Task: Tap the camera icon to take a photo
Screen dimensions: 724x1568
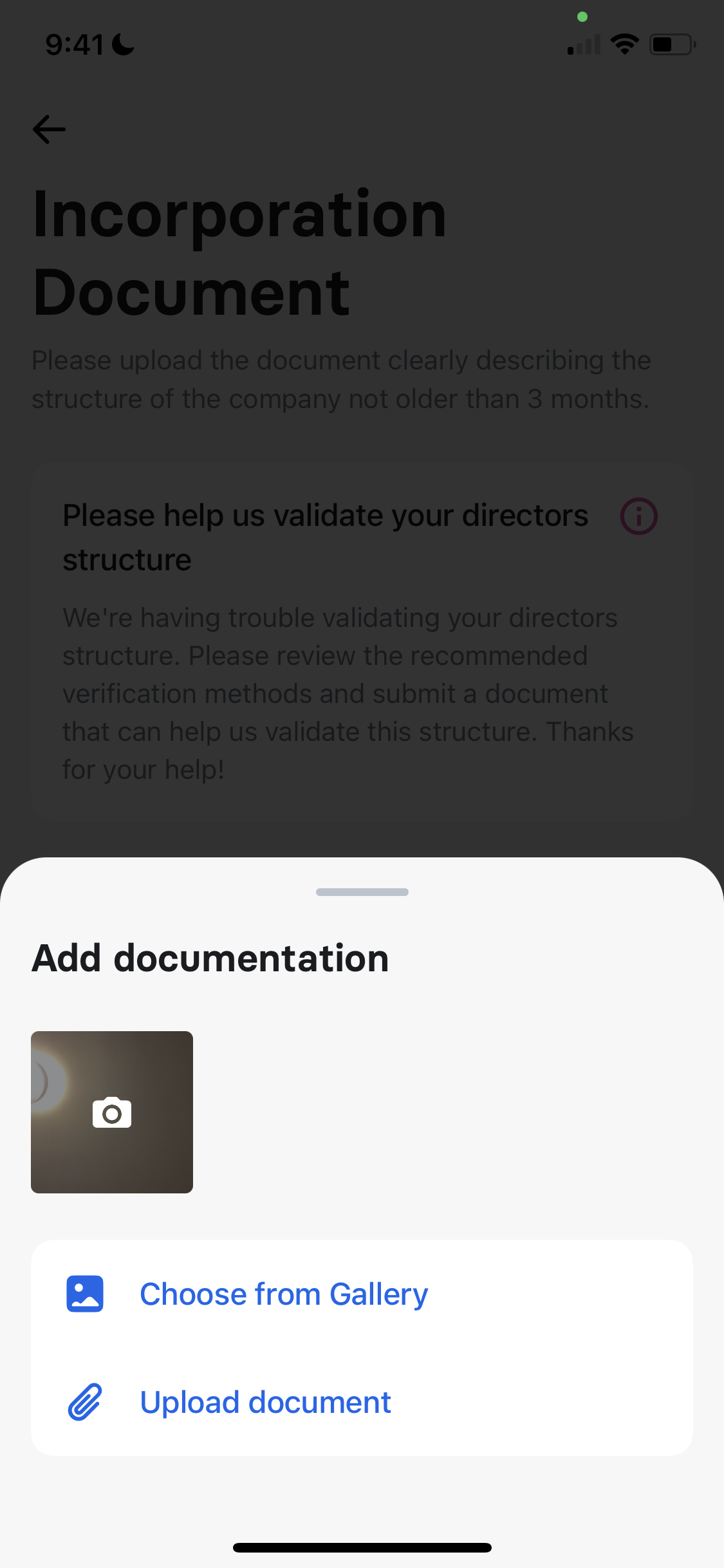Action: coord(111,1112)
